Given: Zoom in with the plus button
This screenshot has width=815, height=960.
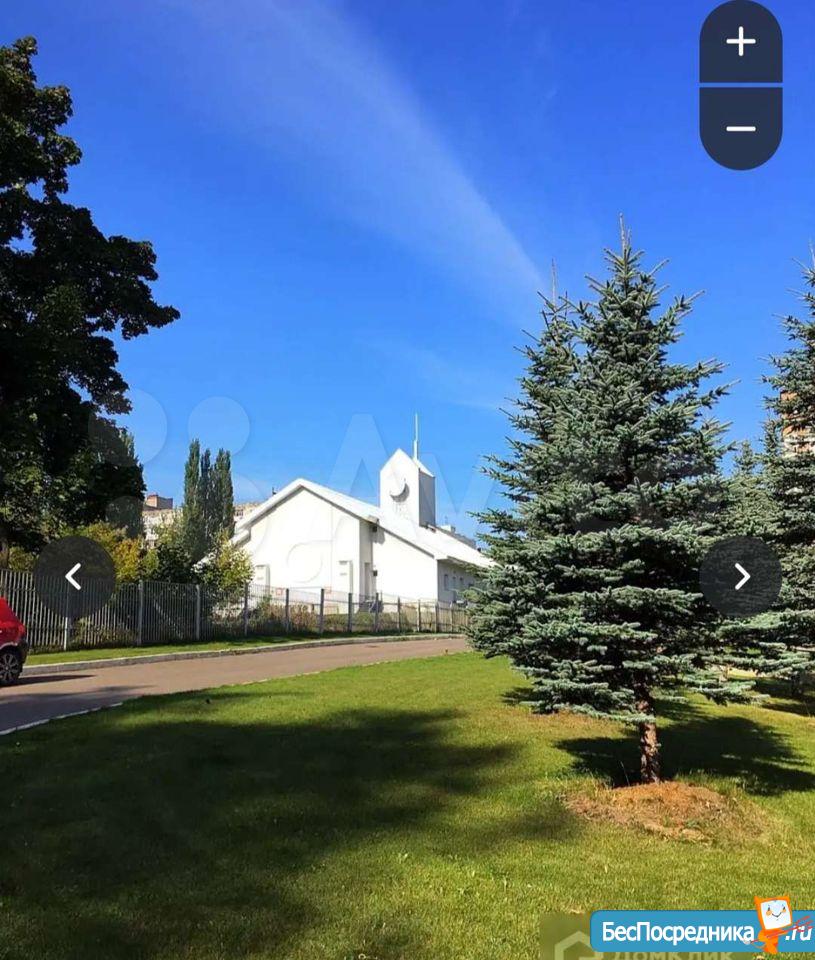Looking at the screenshot, I should (x=740, y=42).
